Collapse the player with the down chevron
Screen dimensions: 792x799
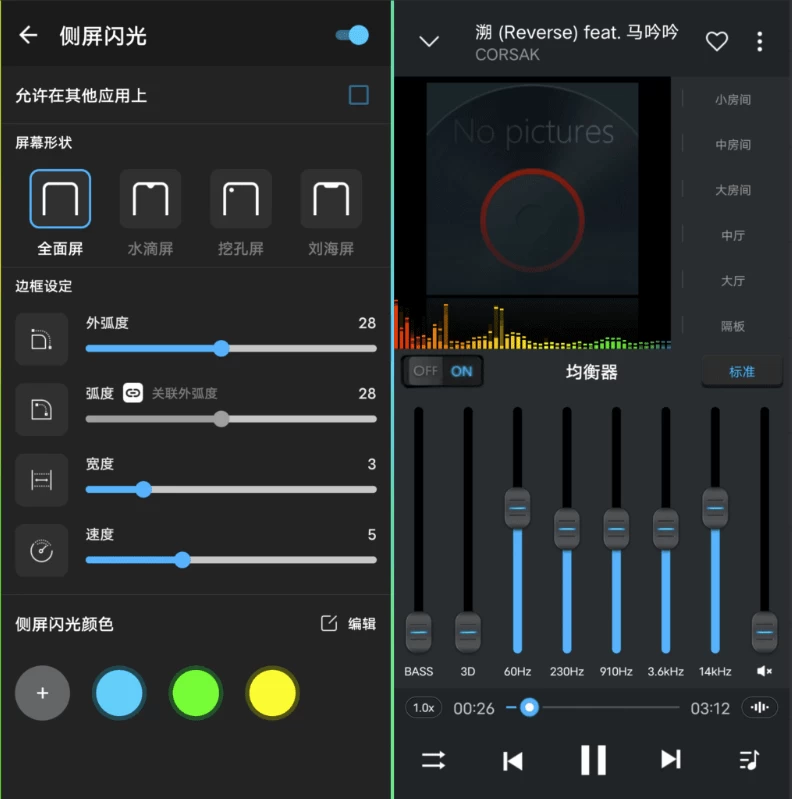click(x=429, y=41)
